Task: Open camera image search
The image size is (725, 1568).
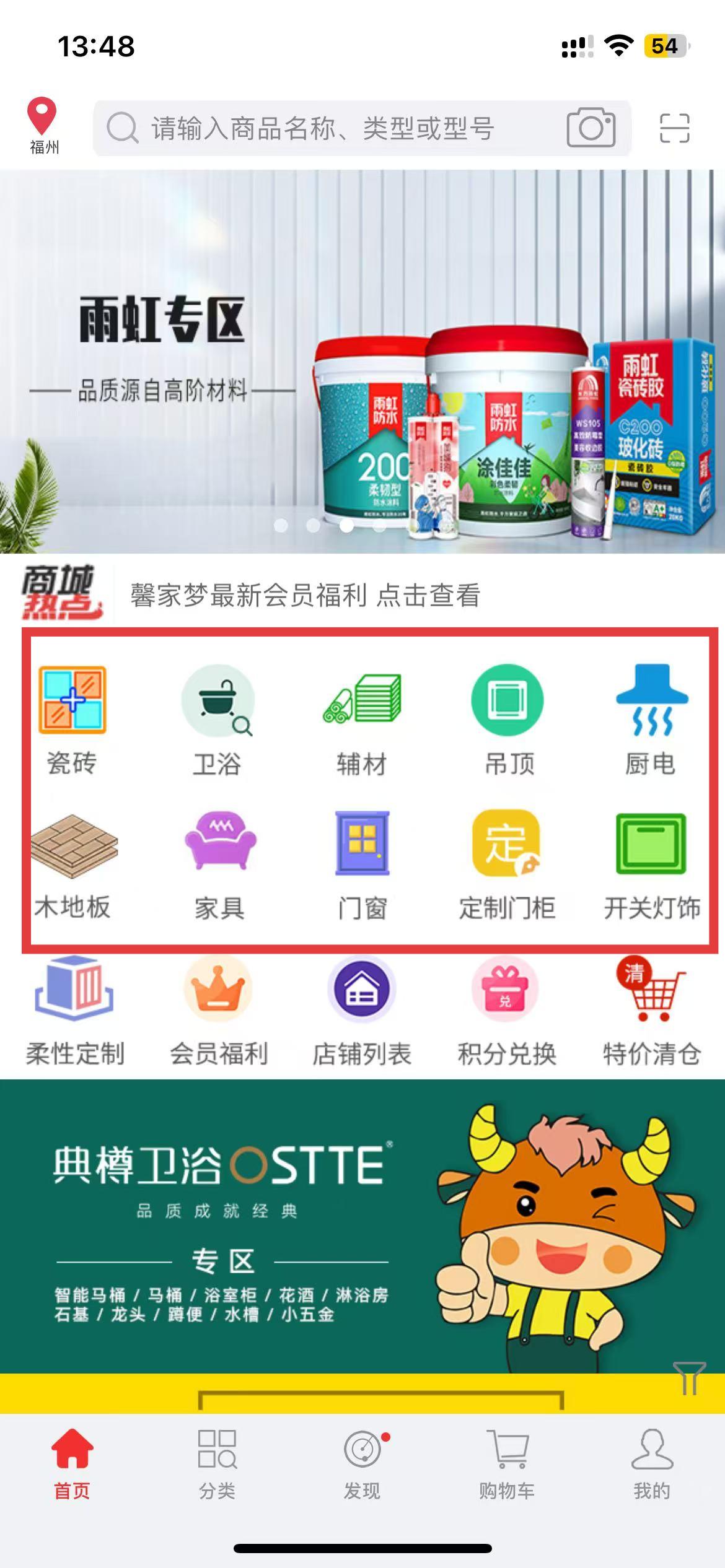Action: (x=591, y=128)
